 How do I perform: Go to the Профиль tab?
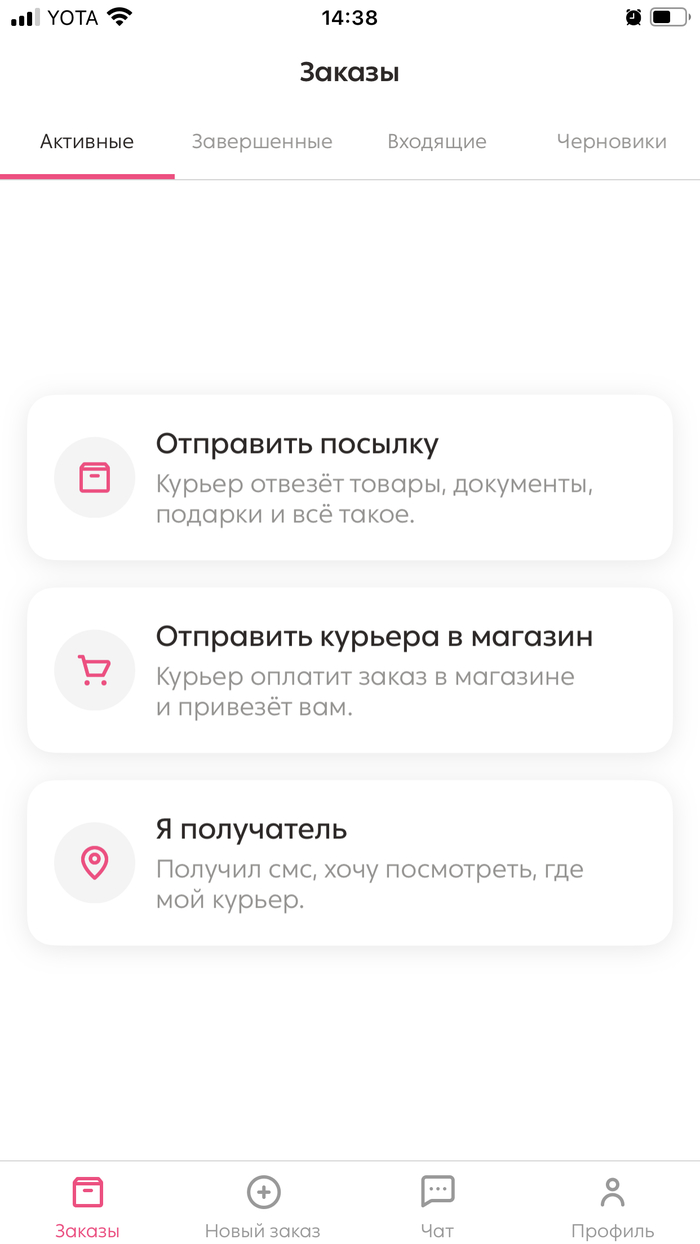coord(612,1205)
